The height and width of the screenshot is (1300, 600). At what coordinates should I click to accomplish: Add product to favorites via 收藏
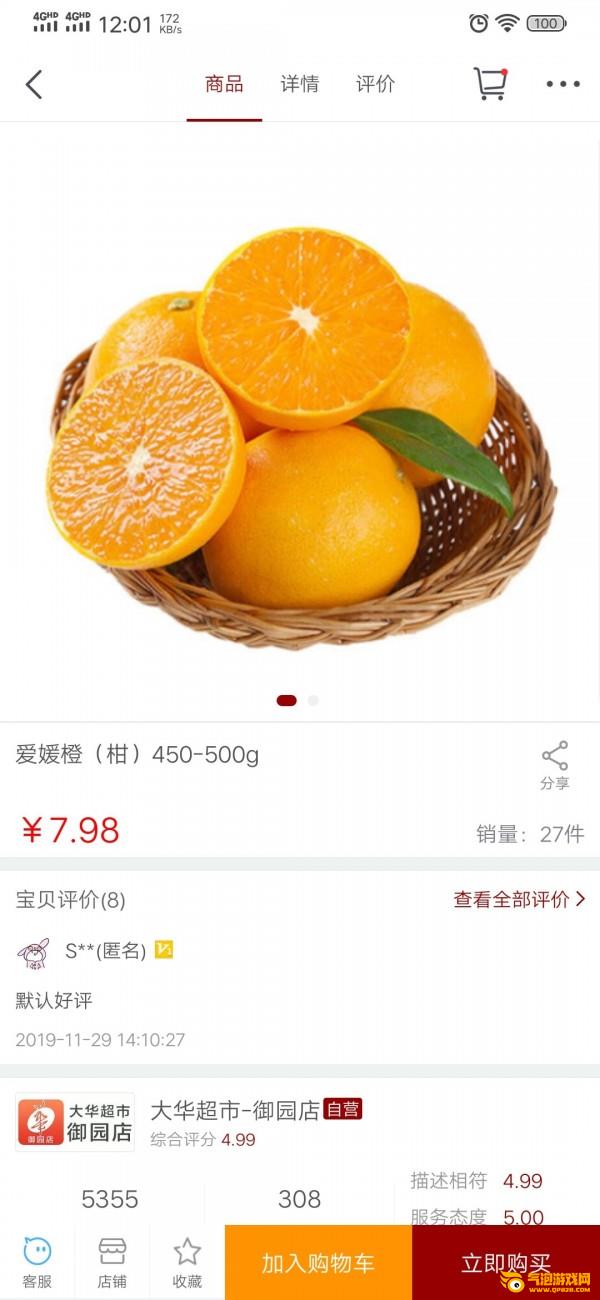point(187,1262)
